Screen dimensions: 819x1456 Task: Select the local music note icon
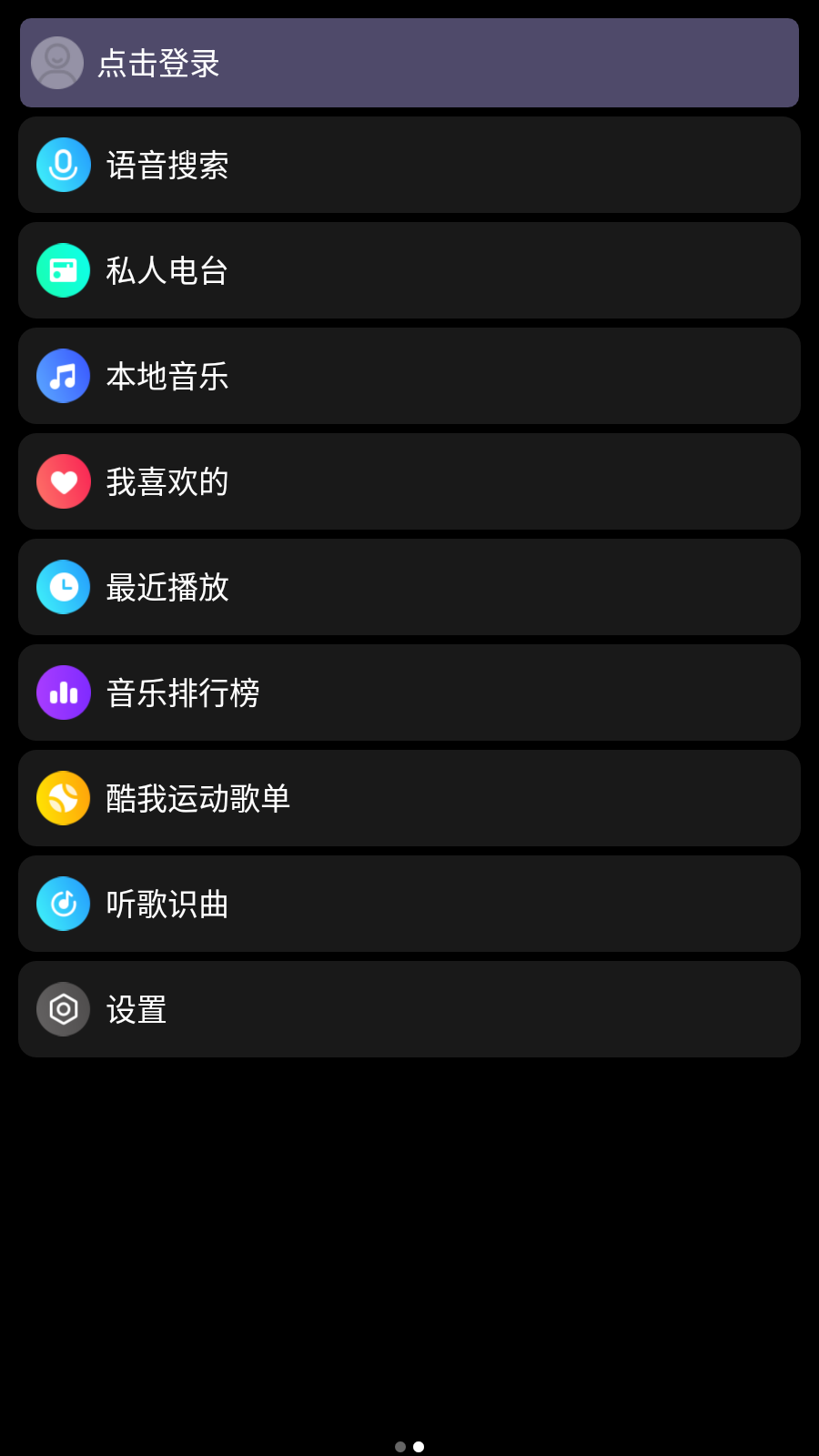pyautogui.click(x=63, y=376)
